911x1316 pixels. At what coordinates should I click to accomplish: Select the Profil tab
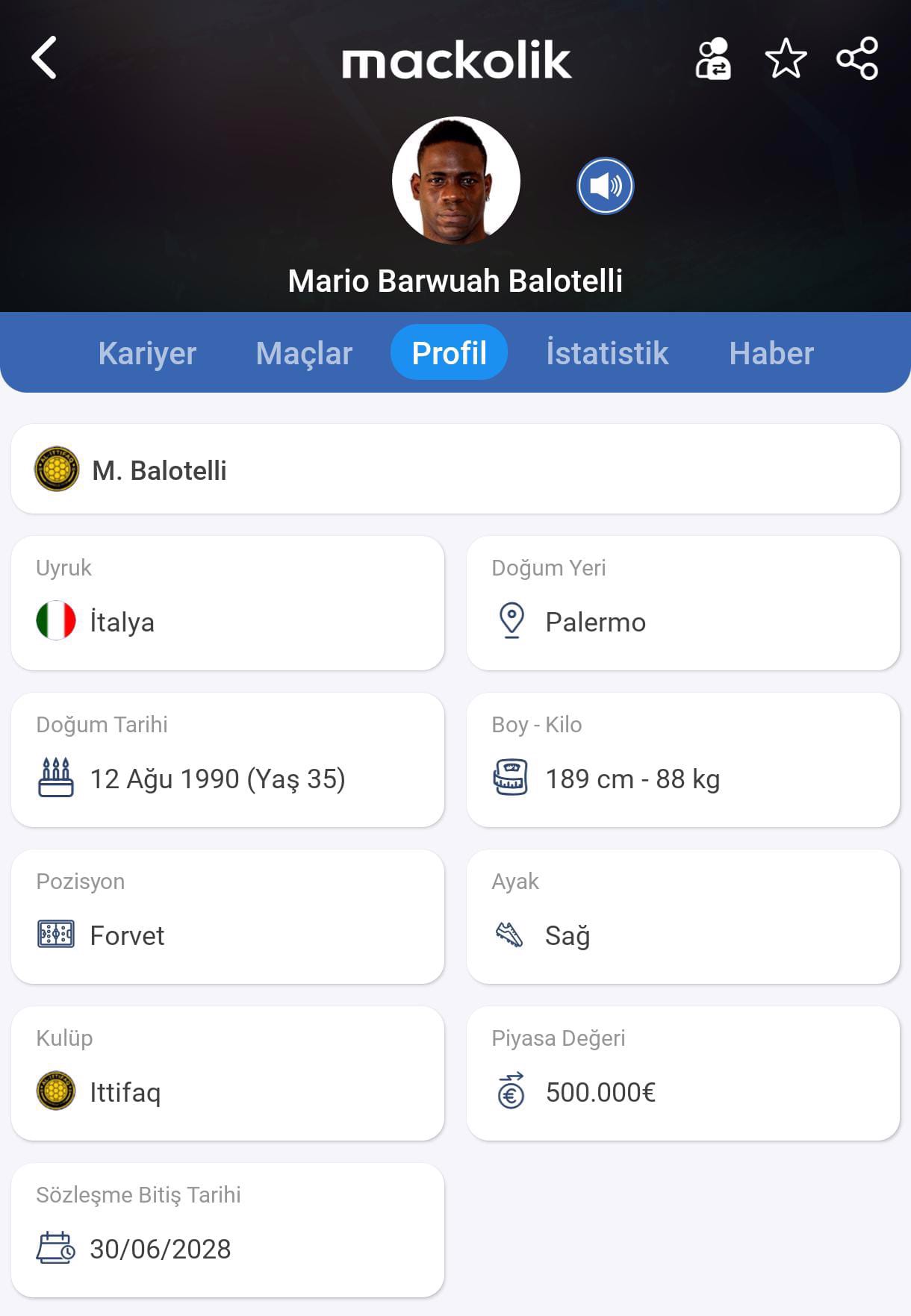pos(449,353)
